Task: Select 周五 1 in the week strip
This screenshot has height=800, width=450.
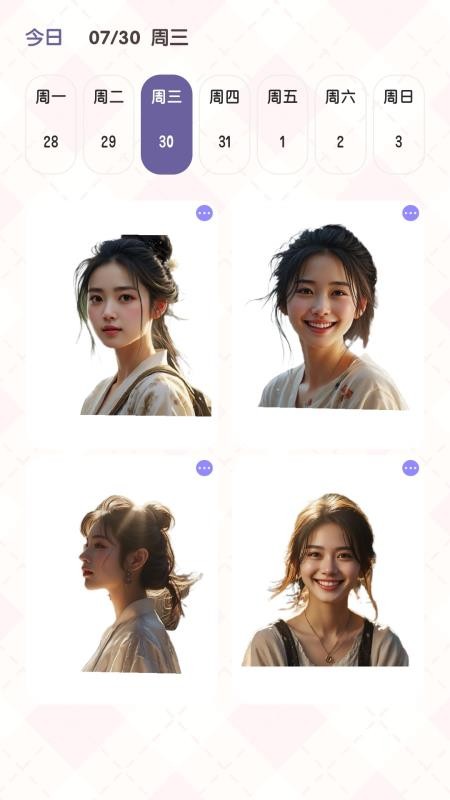Action: coord(283,124)
